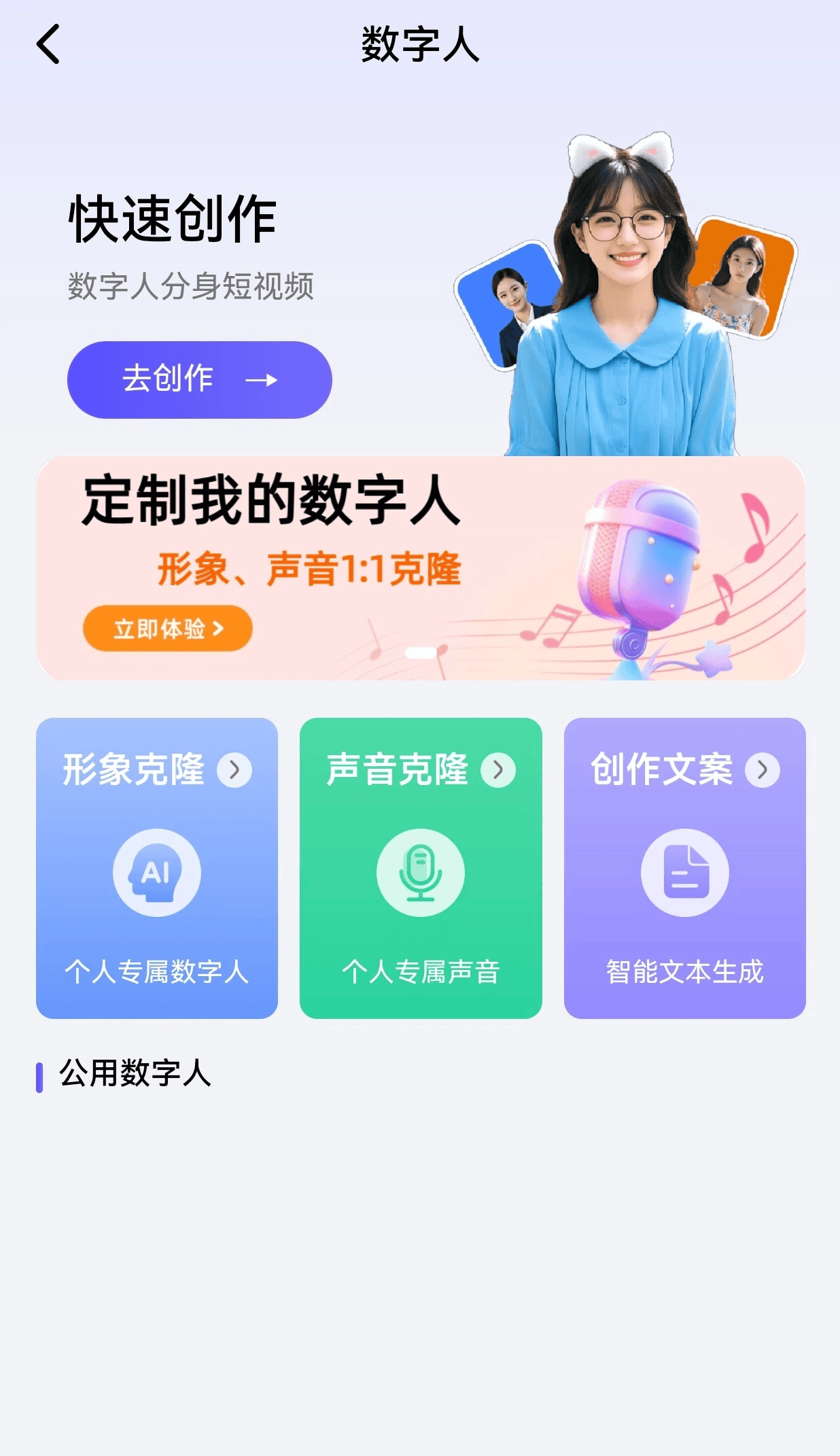Open the 创作文案 card
Viewport: 840px width, 1456px height.
684,867
